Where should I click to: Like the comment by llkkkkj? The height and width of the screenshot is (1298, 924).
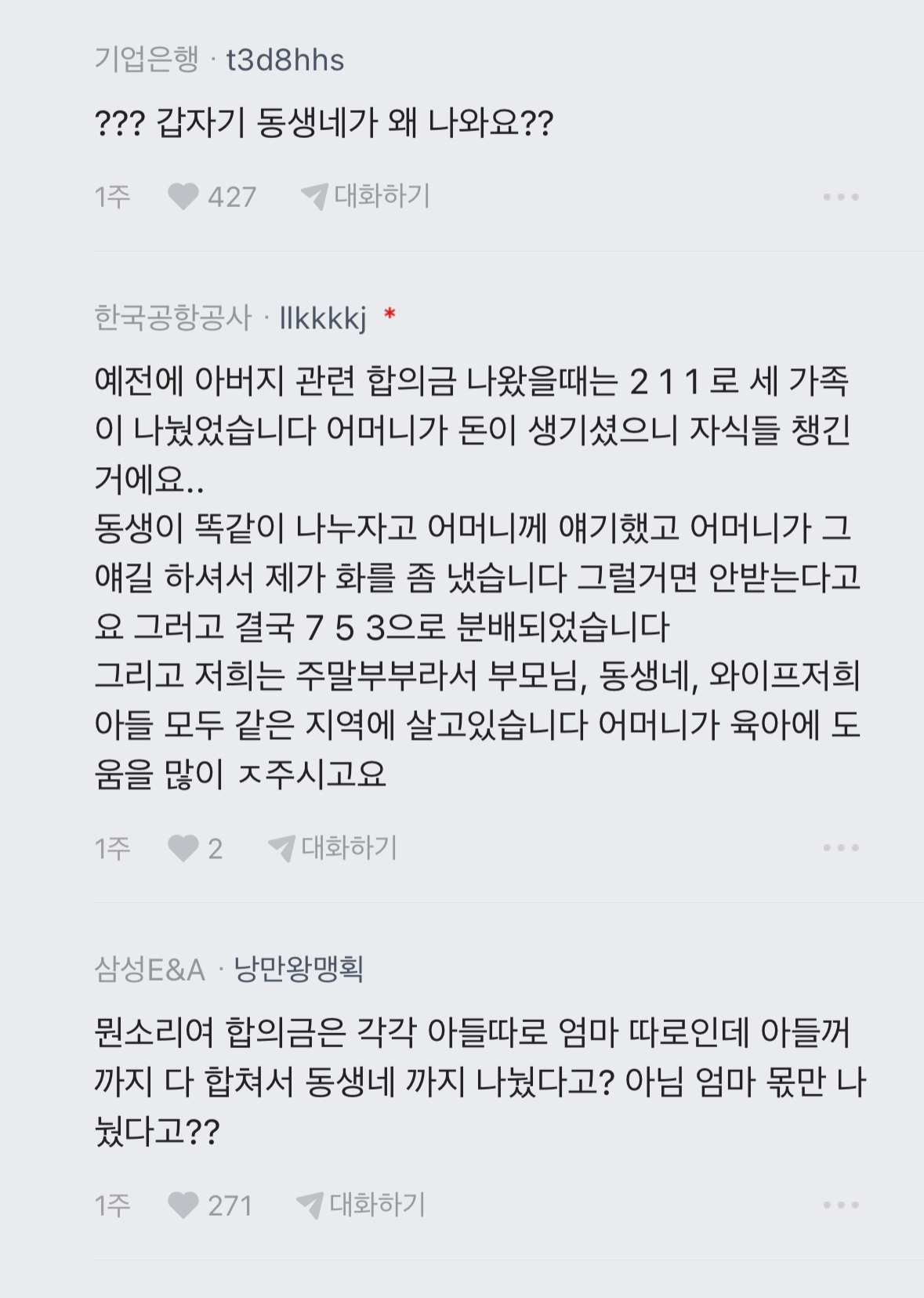(x=184, y=848)
